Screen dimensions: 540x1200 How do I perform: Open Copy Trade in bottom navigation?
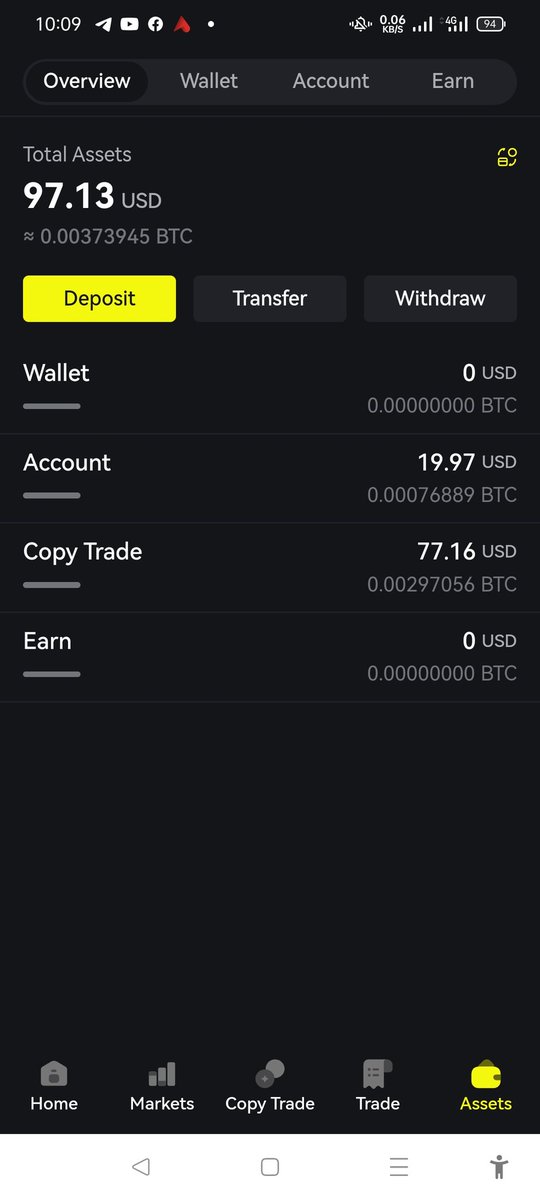270,1087
